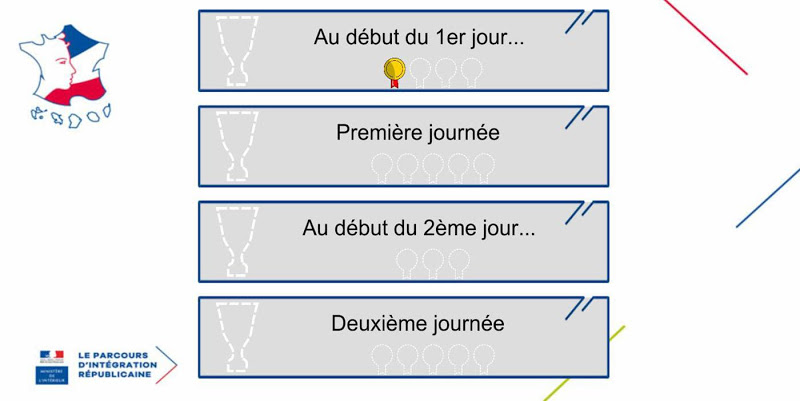The image size is (800, 401).
Task: Choose the 'Deuxième journée' card
Action: tap(418, 325)
